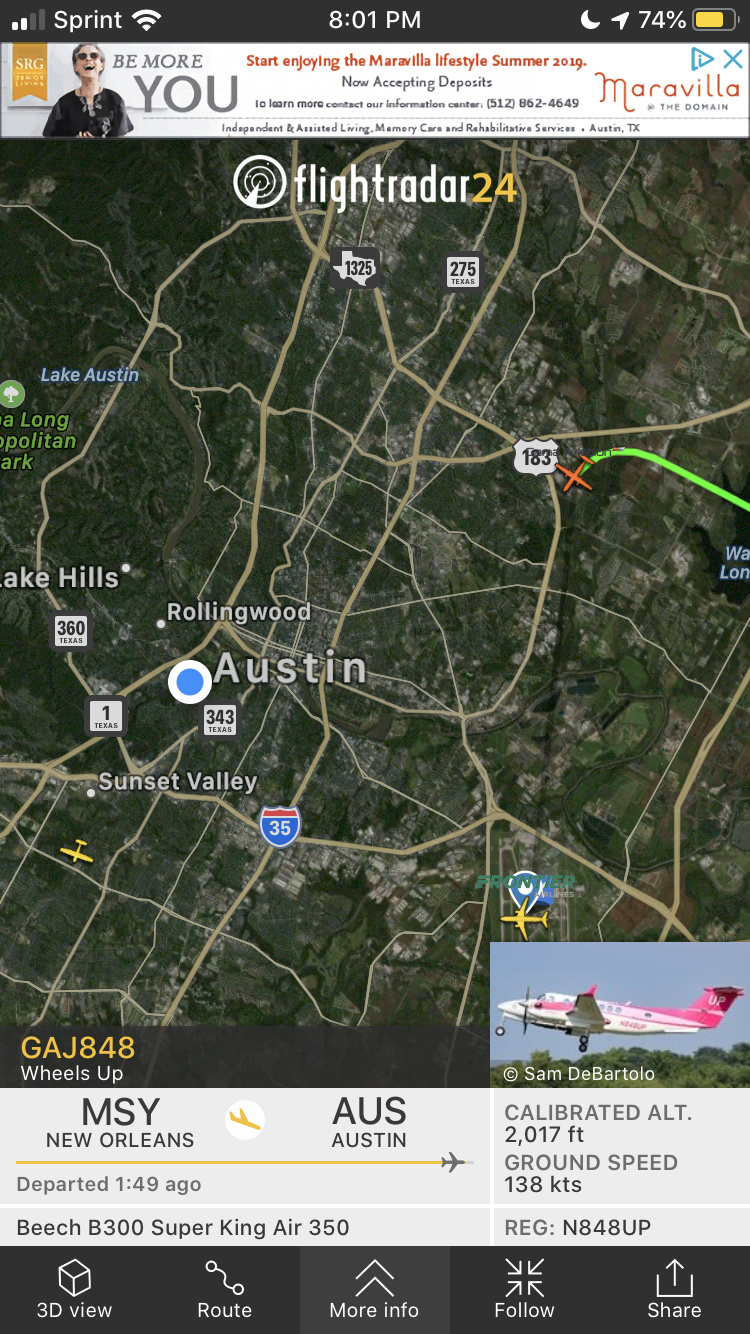Expand More info panel
Screen dimensions: 750x1334
click(374, 1289)
